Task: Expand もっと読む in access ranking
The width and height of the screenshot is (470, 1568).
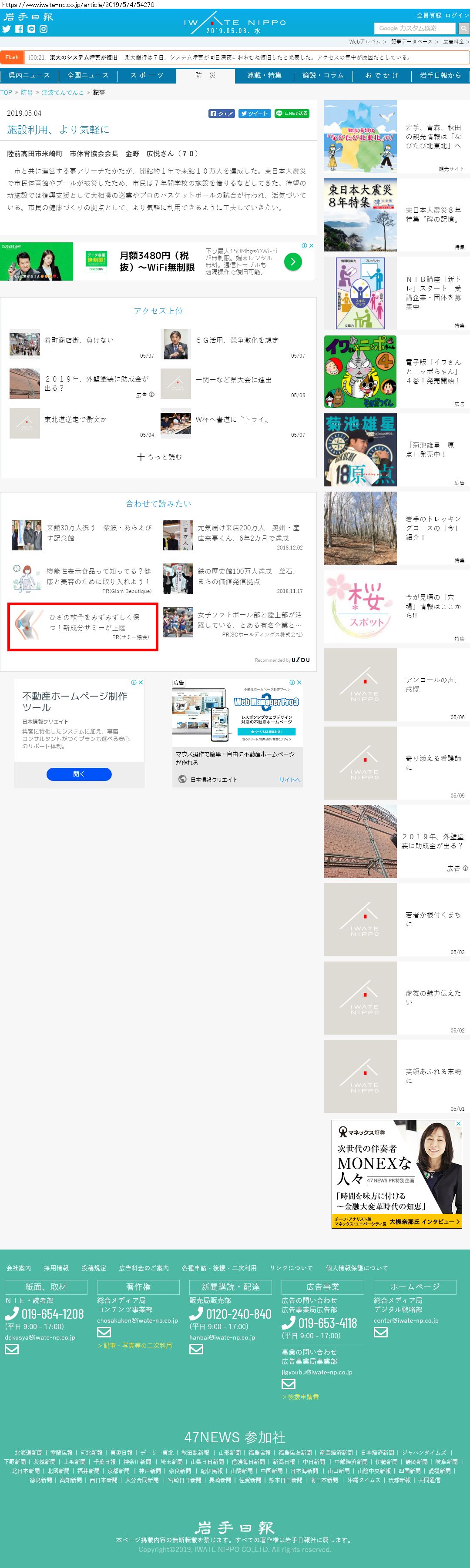Action: (x=160, y=456)
